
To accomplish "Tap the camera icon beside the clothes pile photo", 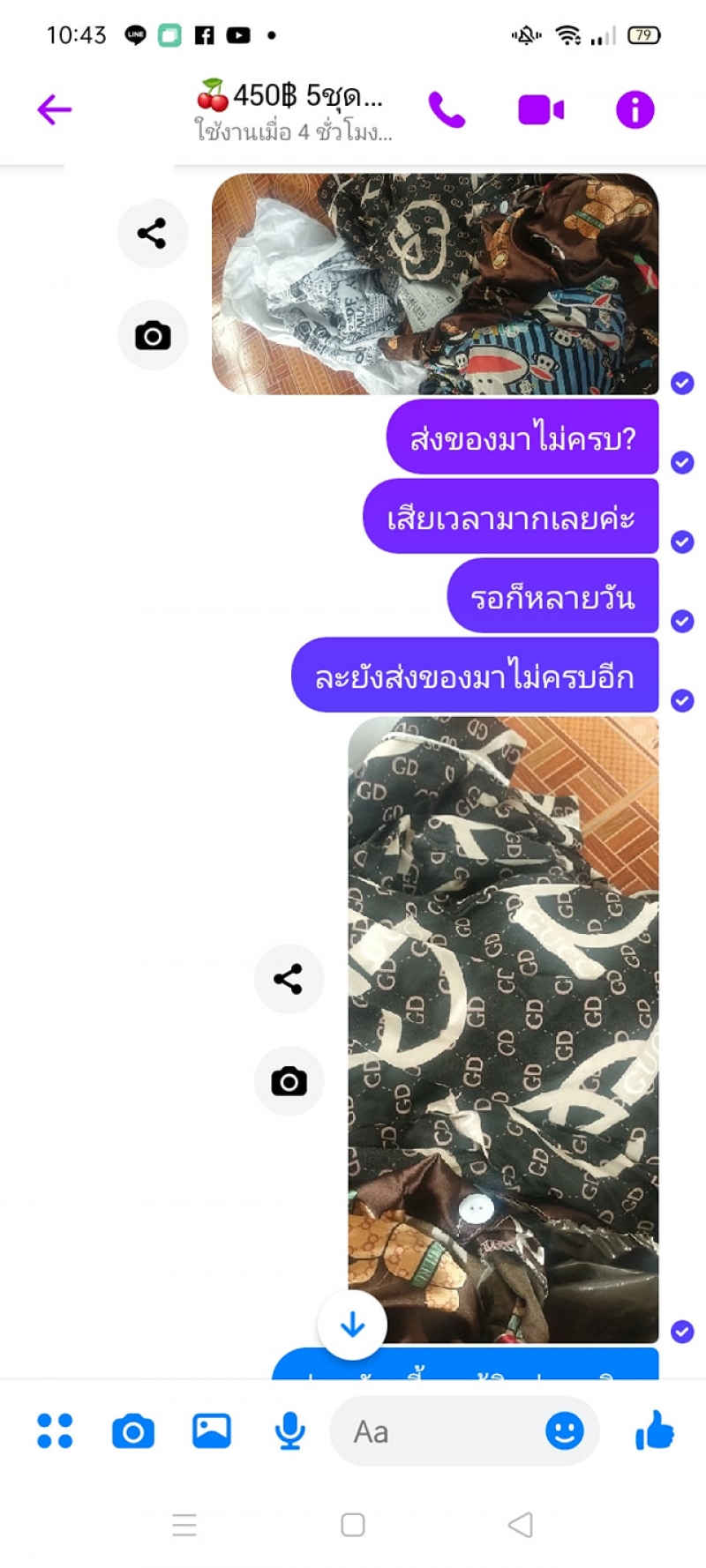I will (x=153, y=336).
